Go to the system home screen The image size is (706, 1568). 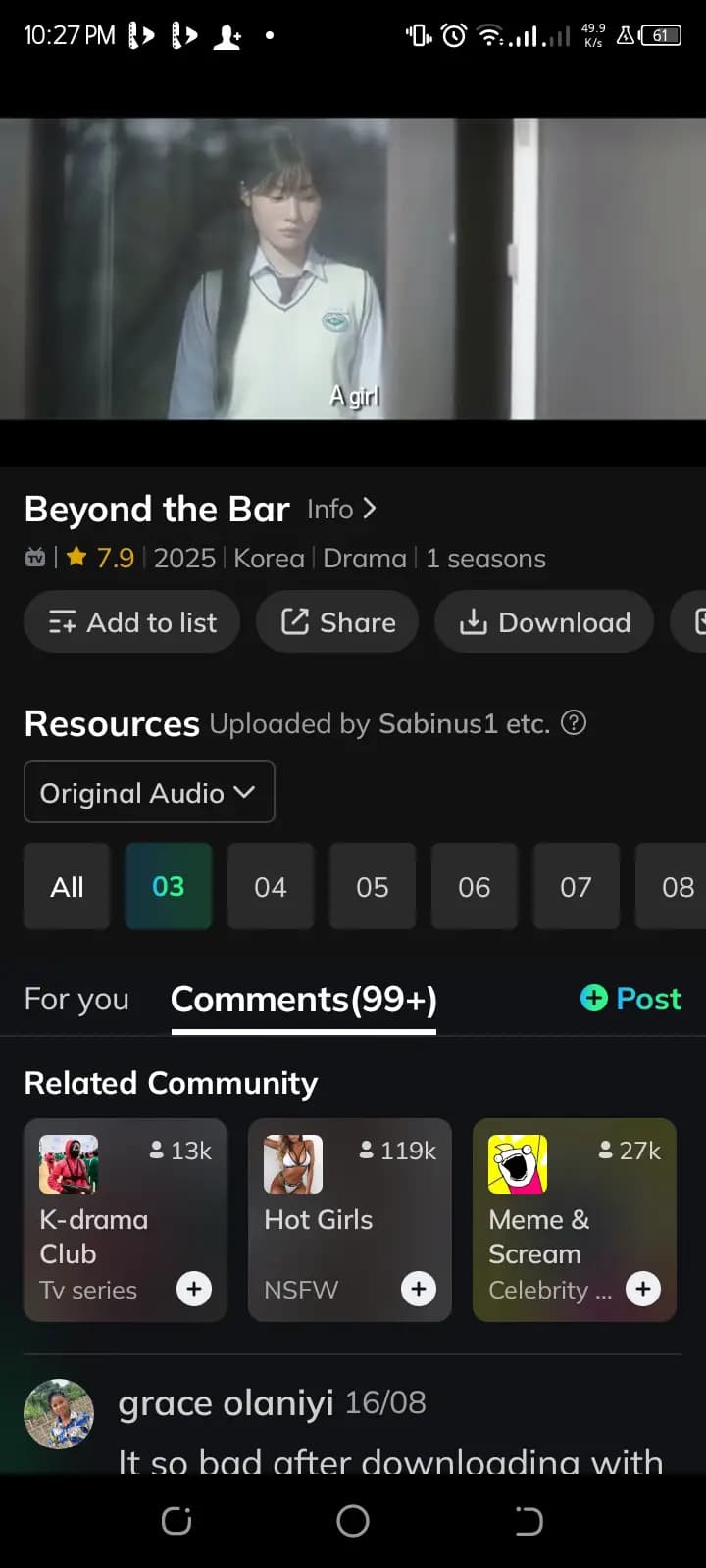tap(353, 1521)
